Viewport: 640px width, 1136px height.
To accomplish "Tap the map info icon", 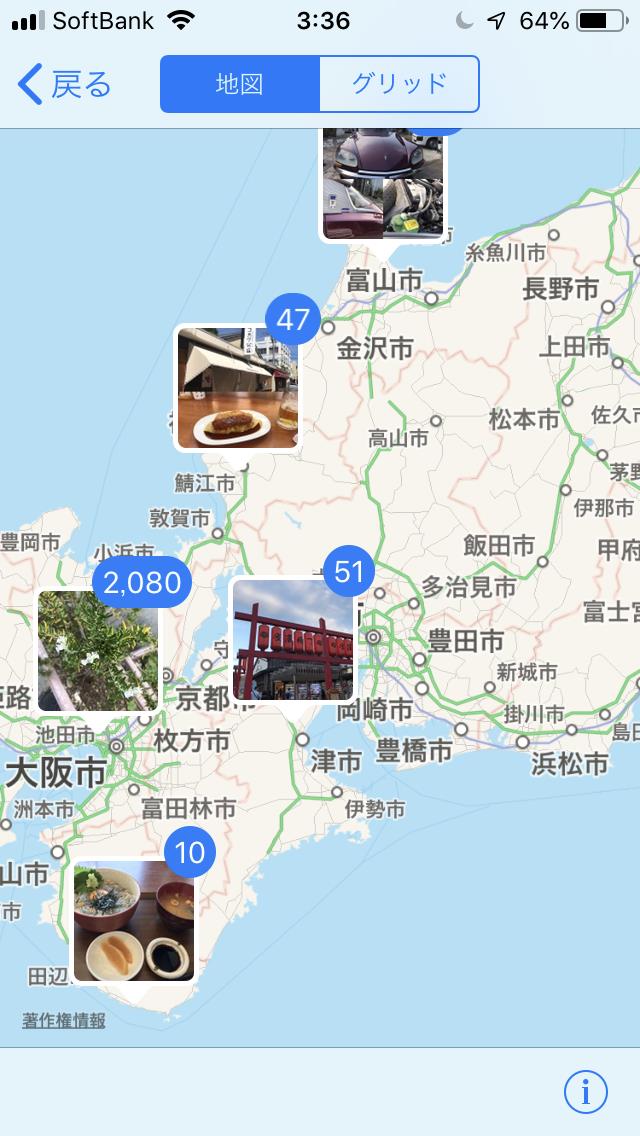I will pos(585,1092).
